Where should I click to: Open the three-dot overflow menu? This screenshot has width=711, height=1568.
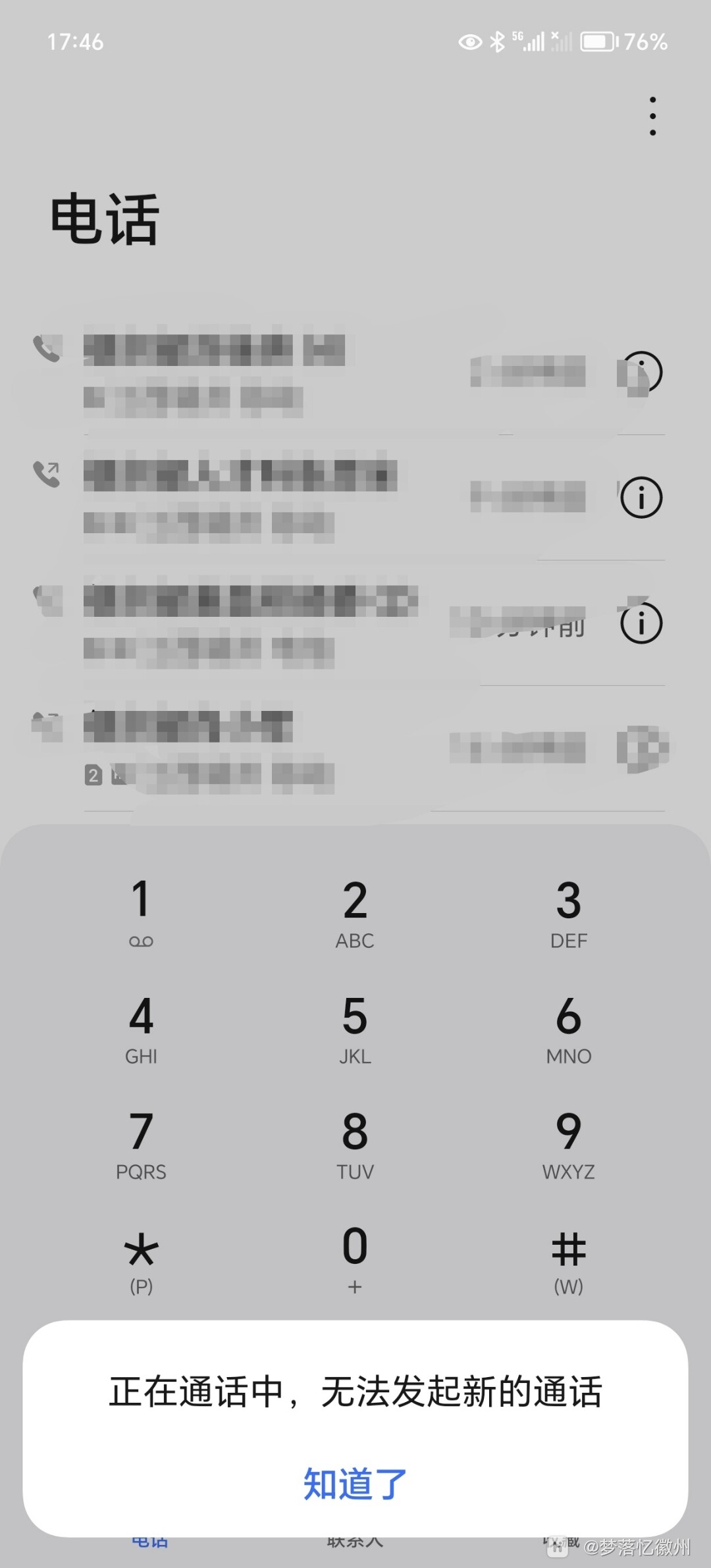click(652, 117)
